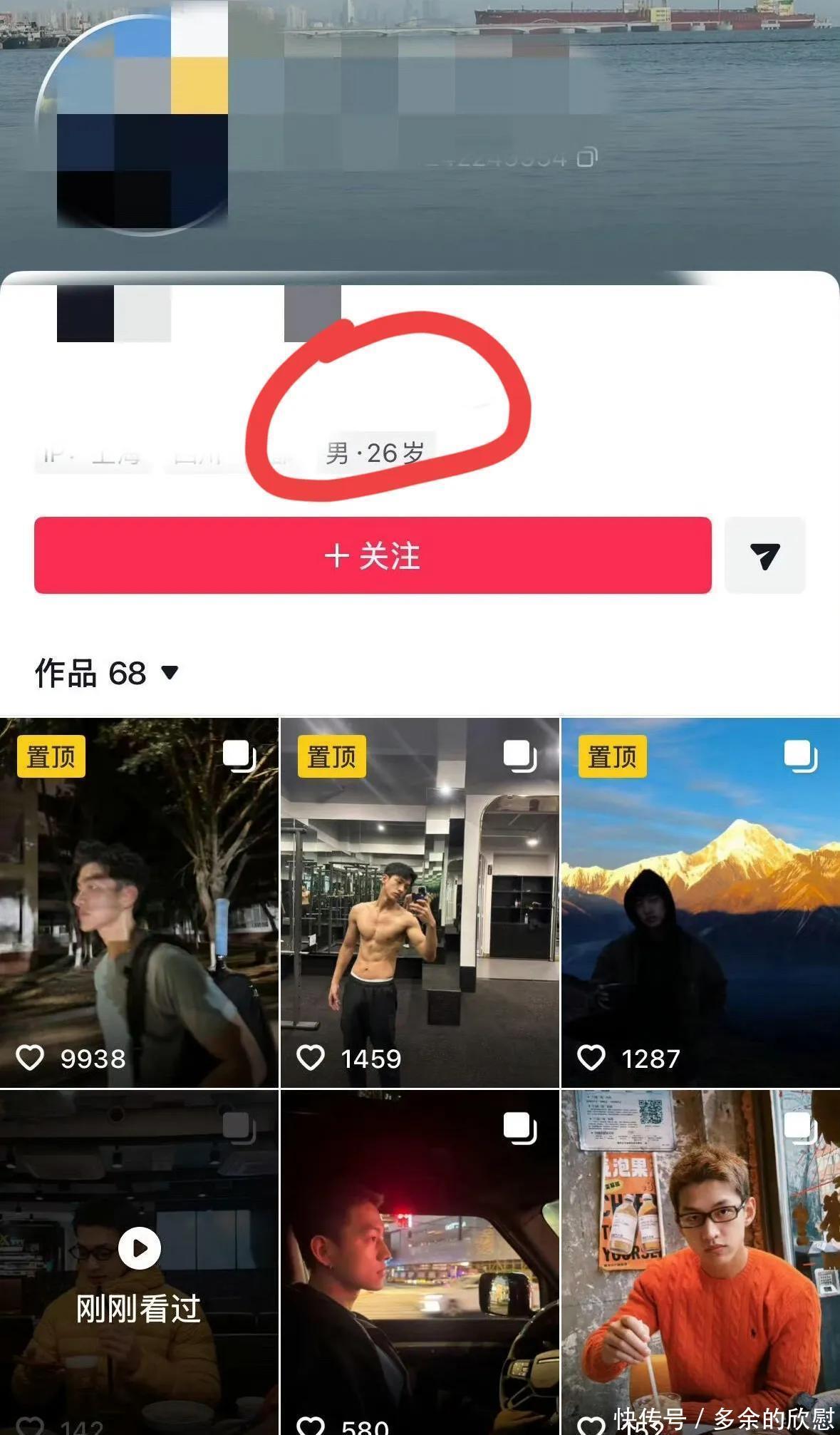Screen dimensions: 840x1435
Task: Follow this user with 关注 button
Action: coord(373,555)
